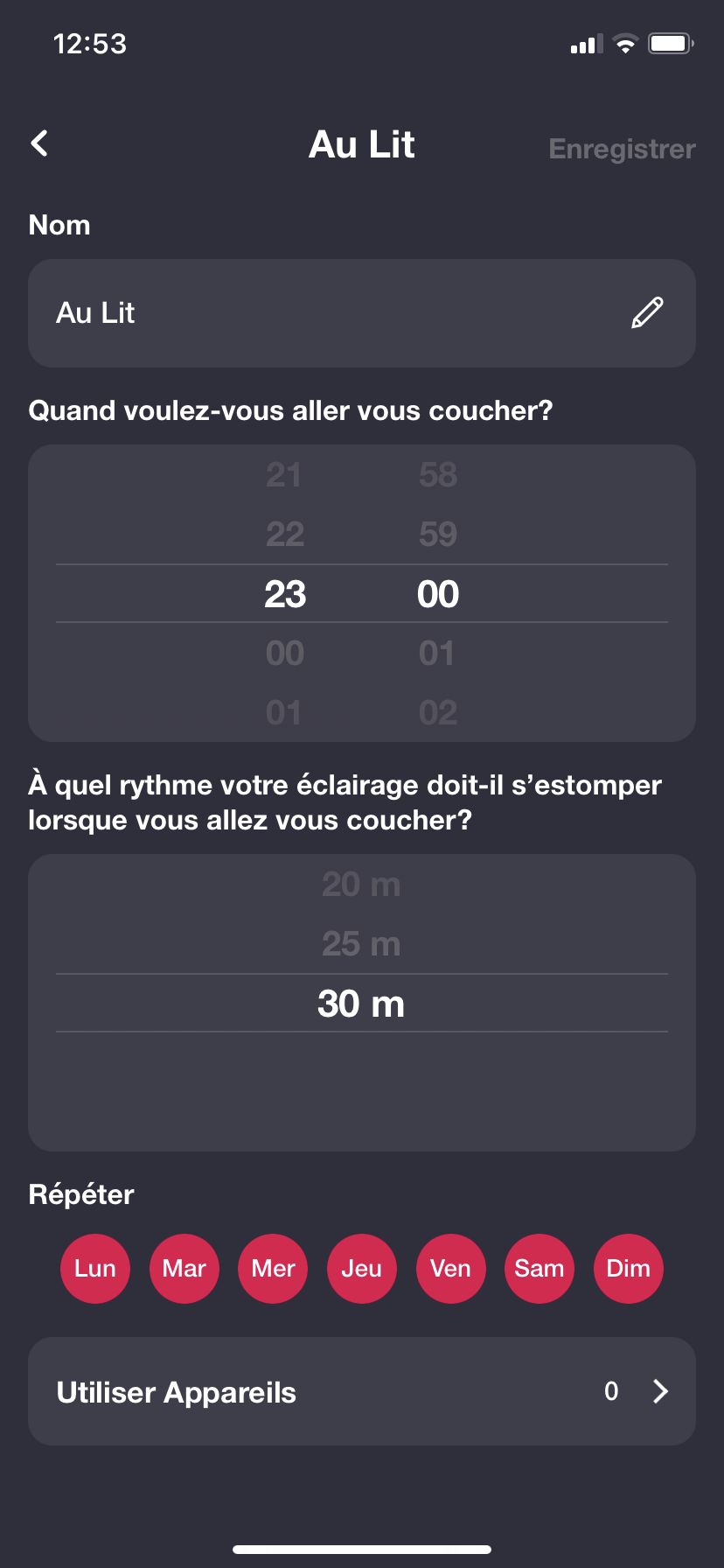
Task: Tap Enregistrer to save the routine
Action: click(622, 149)
